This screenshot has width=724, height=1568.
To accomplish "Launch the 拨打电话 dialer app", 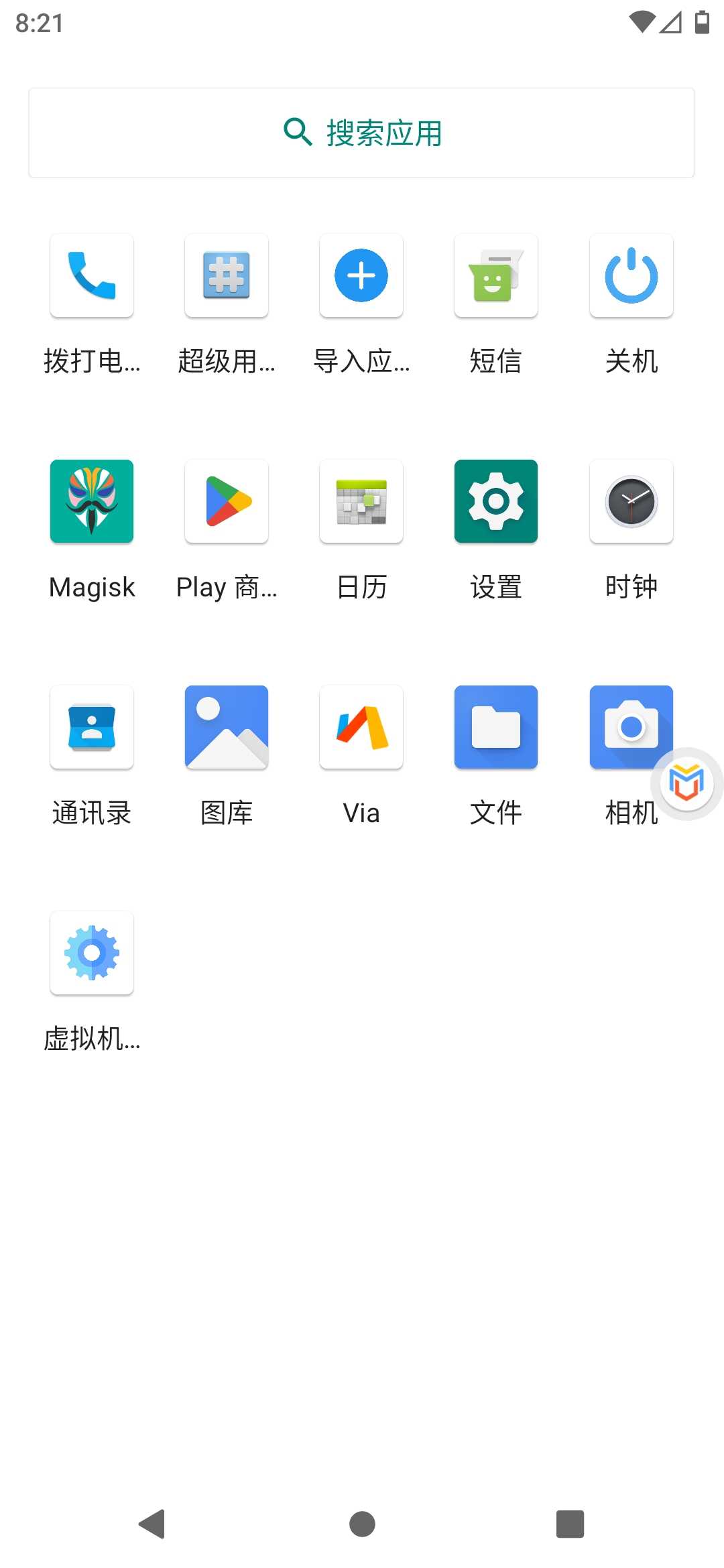I will click(91, 276).
